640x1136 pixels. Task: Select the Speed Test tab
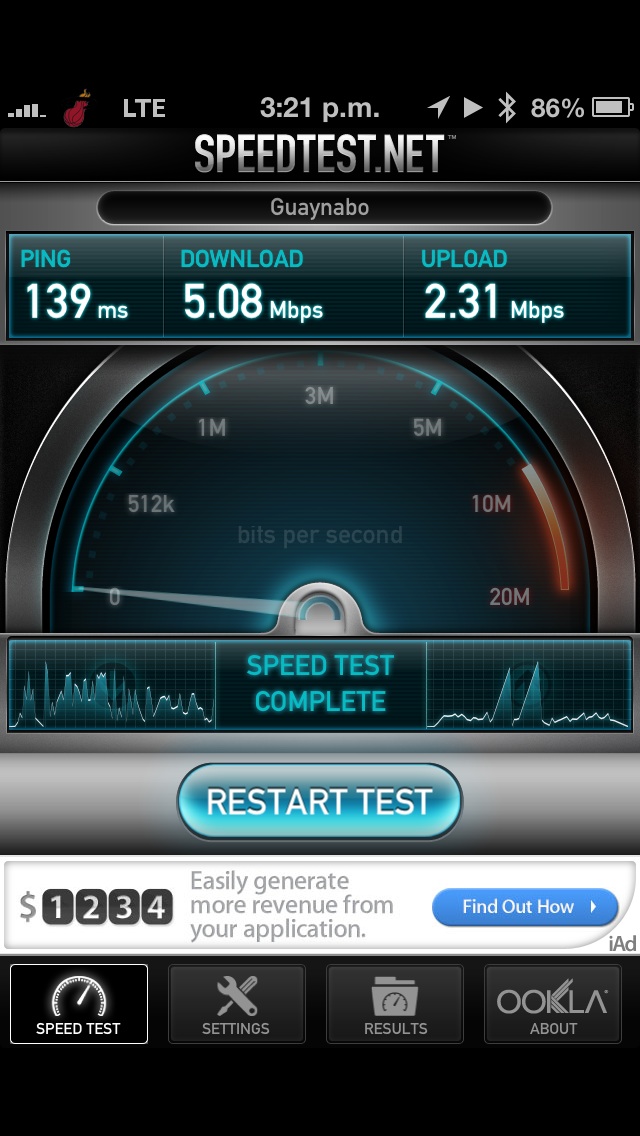click(79, 1003)
